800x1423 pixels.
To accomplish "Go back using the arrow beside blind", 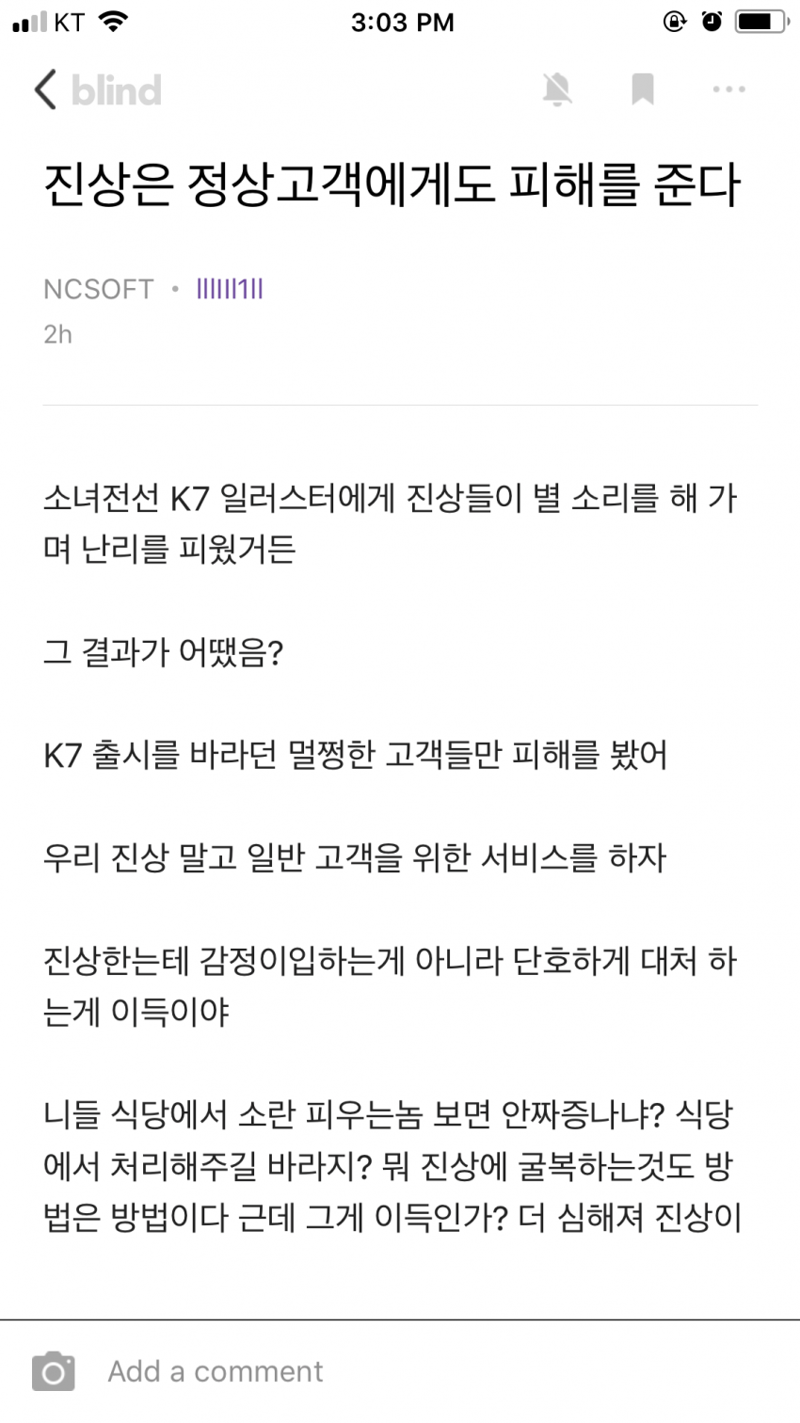I will click(46, 90).
